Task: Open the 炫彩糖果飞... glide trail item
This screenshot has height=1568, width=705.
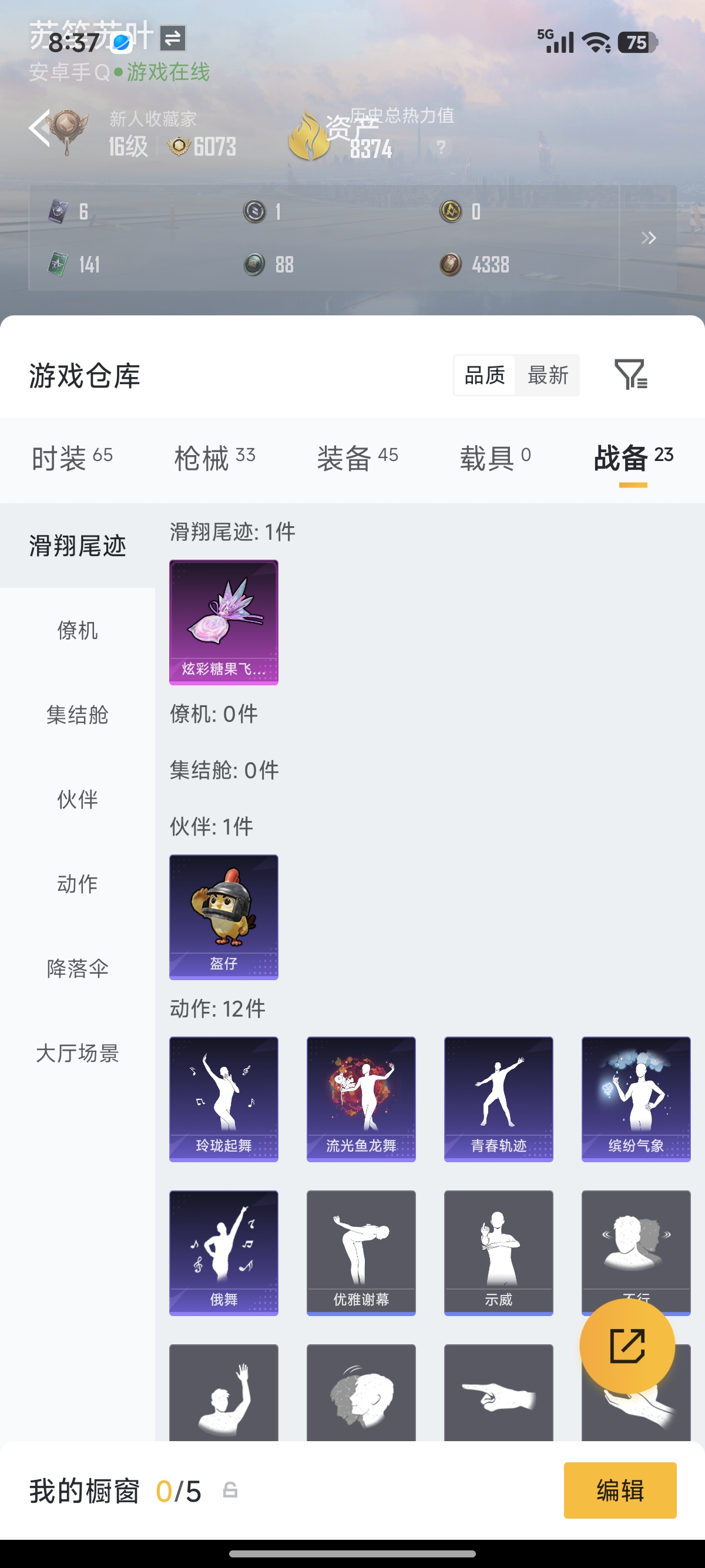Action: click(223, 621)
